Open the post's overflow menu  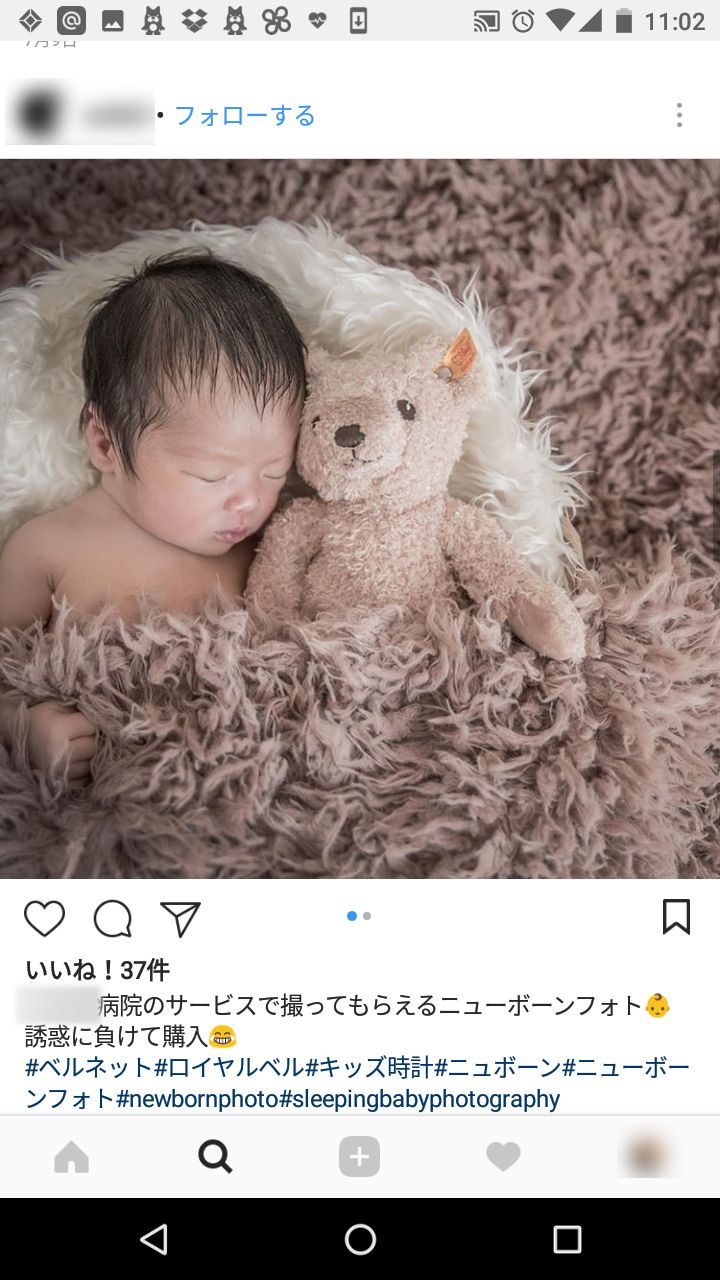[x=679, y=115]
